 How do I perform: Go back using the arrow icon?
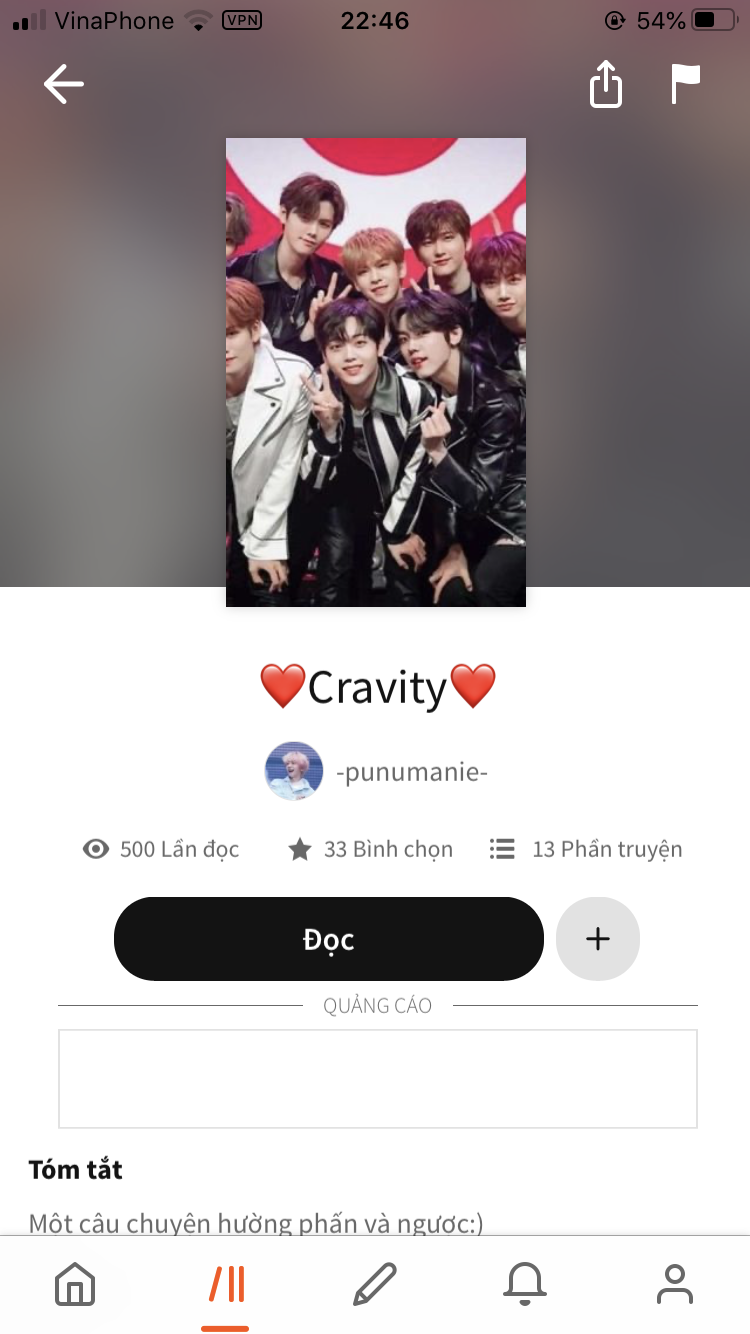pyautogui.click(x=64, y=85)
